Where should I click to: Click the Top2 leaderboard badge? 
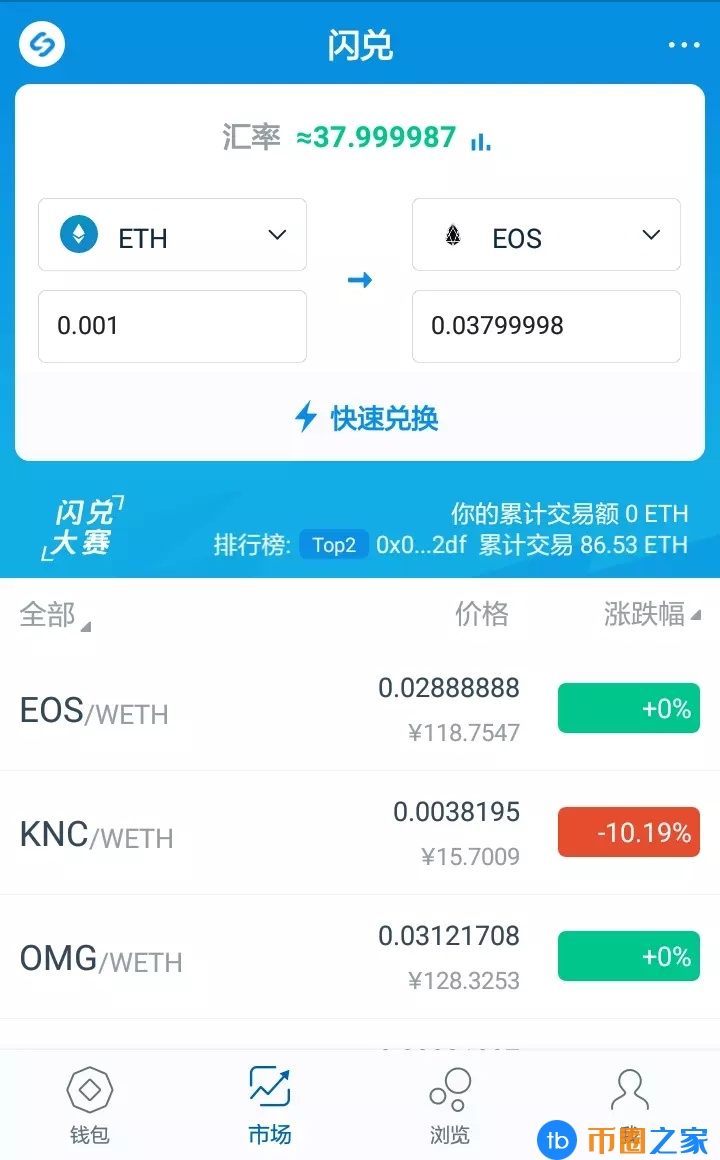point(334,544)
